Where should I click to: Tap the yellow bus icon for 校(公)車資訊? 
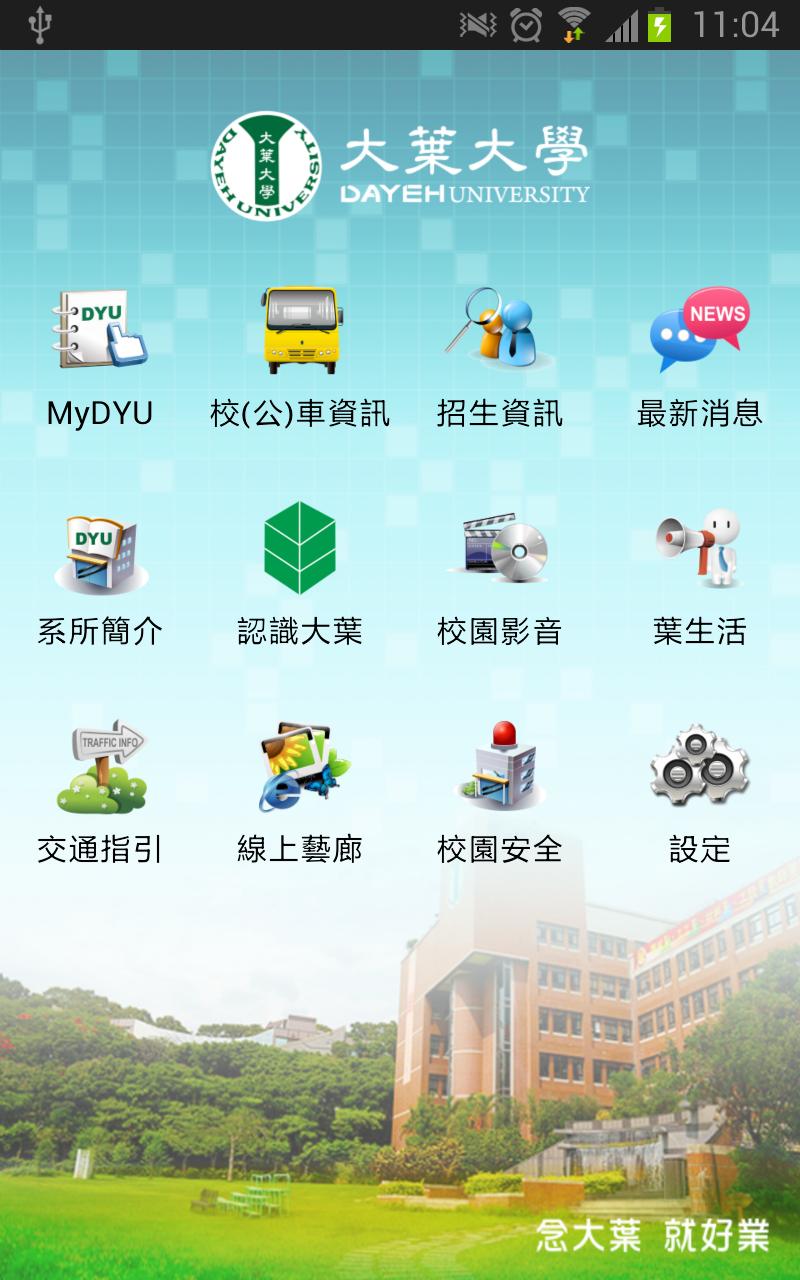tap(300, 330)
